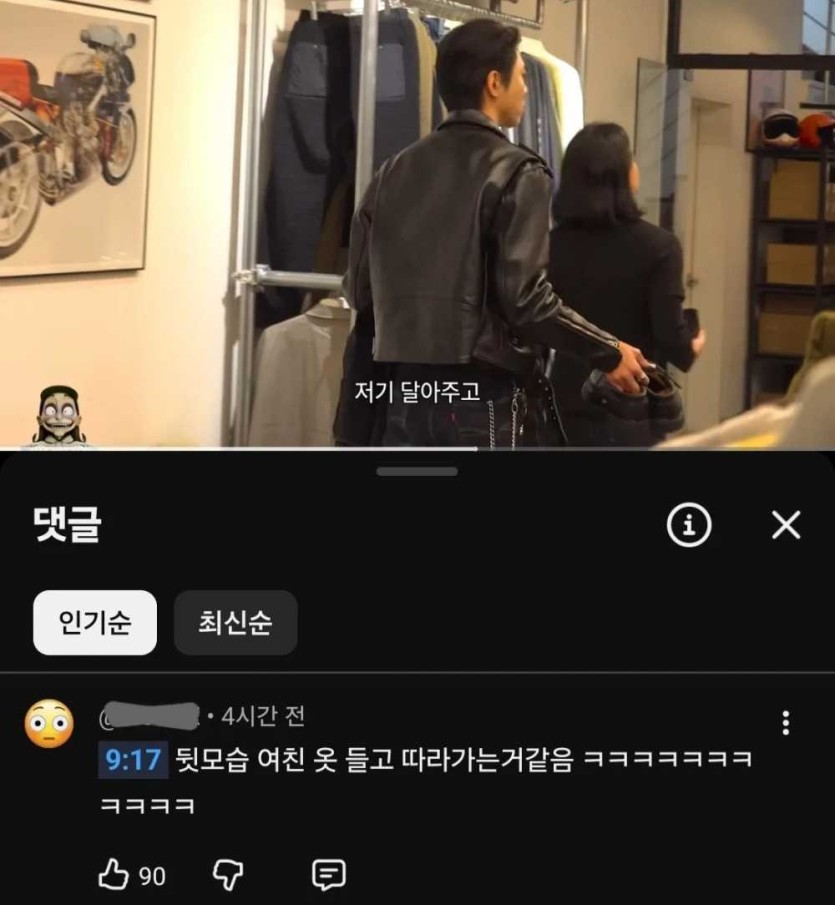Open the commenter's emoji profile avatar
The height and width of the screenshot is (905, 835).
click(x=49, y=723)
